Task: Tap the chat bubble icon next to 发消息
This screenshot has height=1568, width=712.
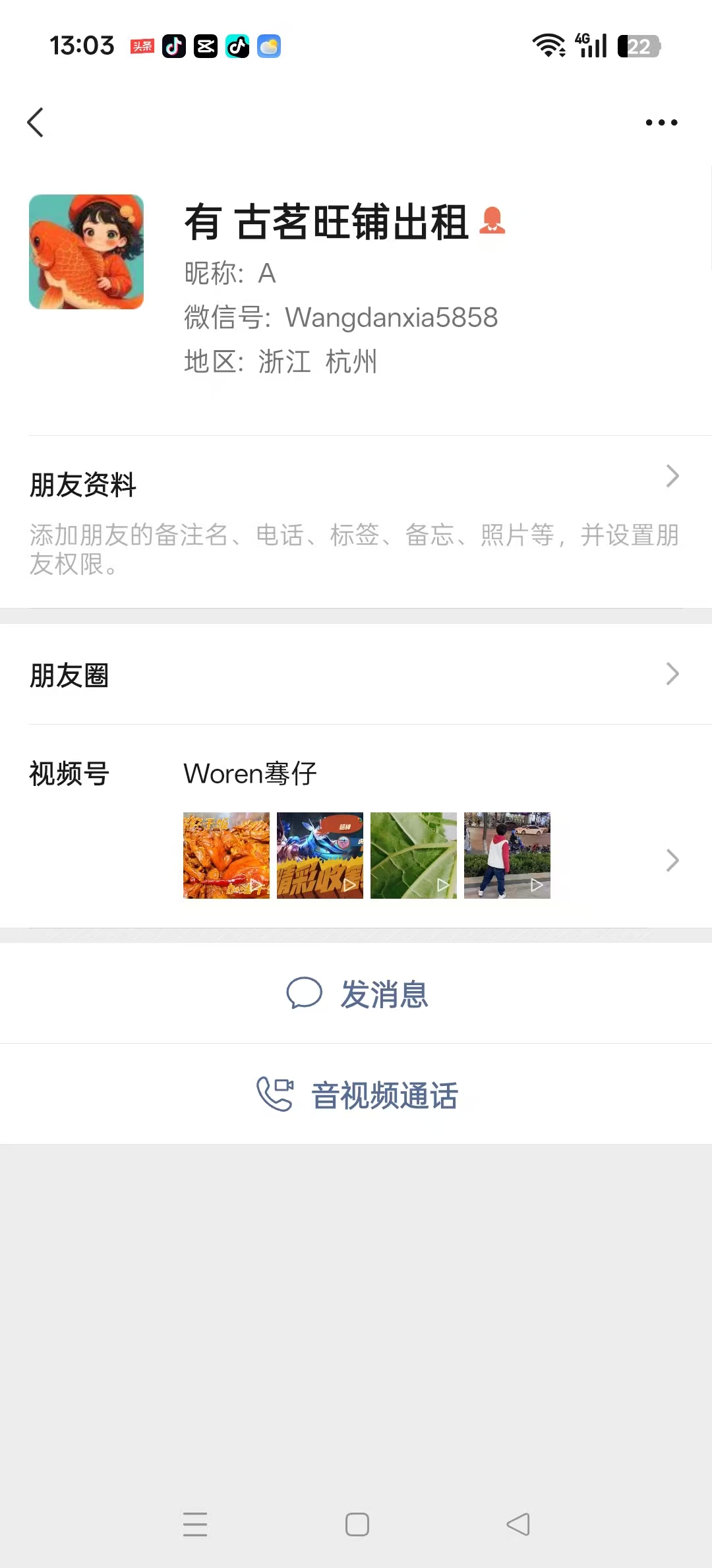Action: [x=306, y=993]
